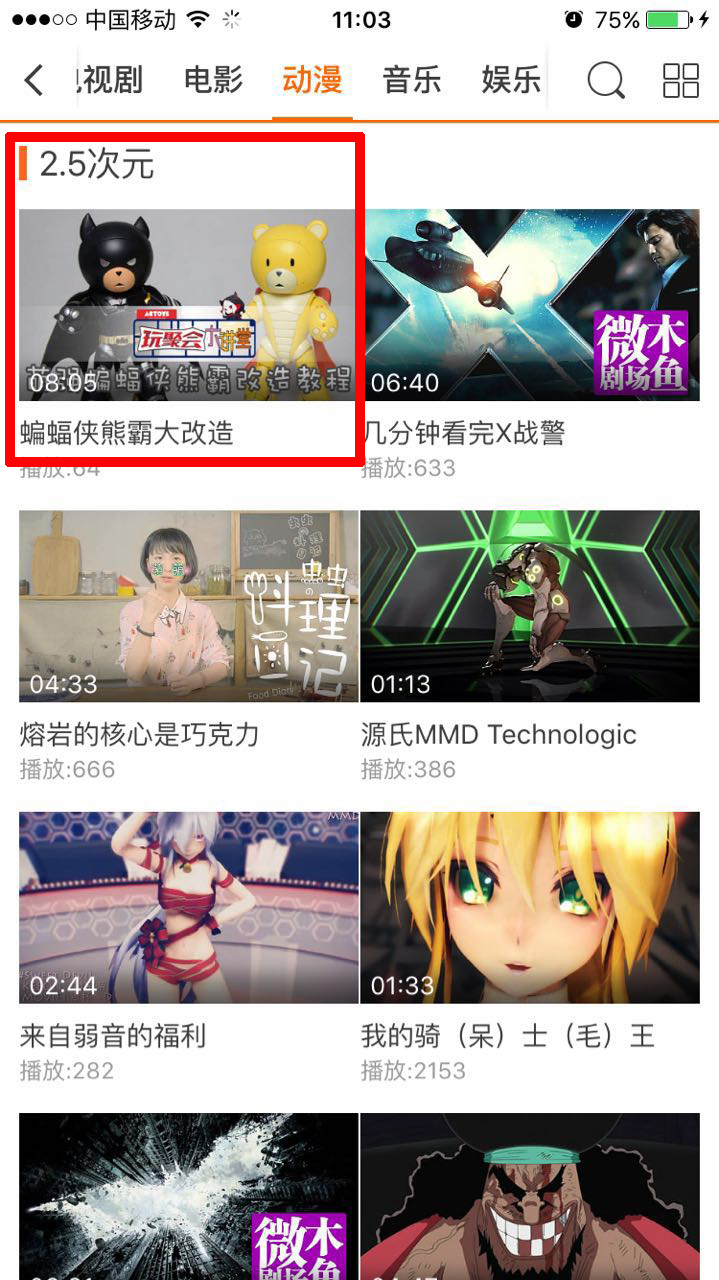
Task: Open the video 几分钟看完X战警
Action: 530,304
